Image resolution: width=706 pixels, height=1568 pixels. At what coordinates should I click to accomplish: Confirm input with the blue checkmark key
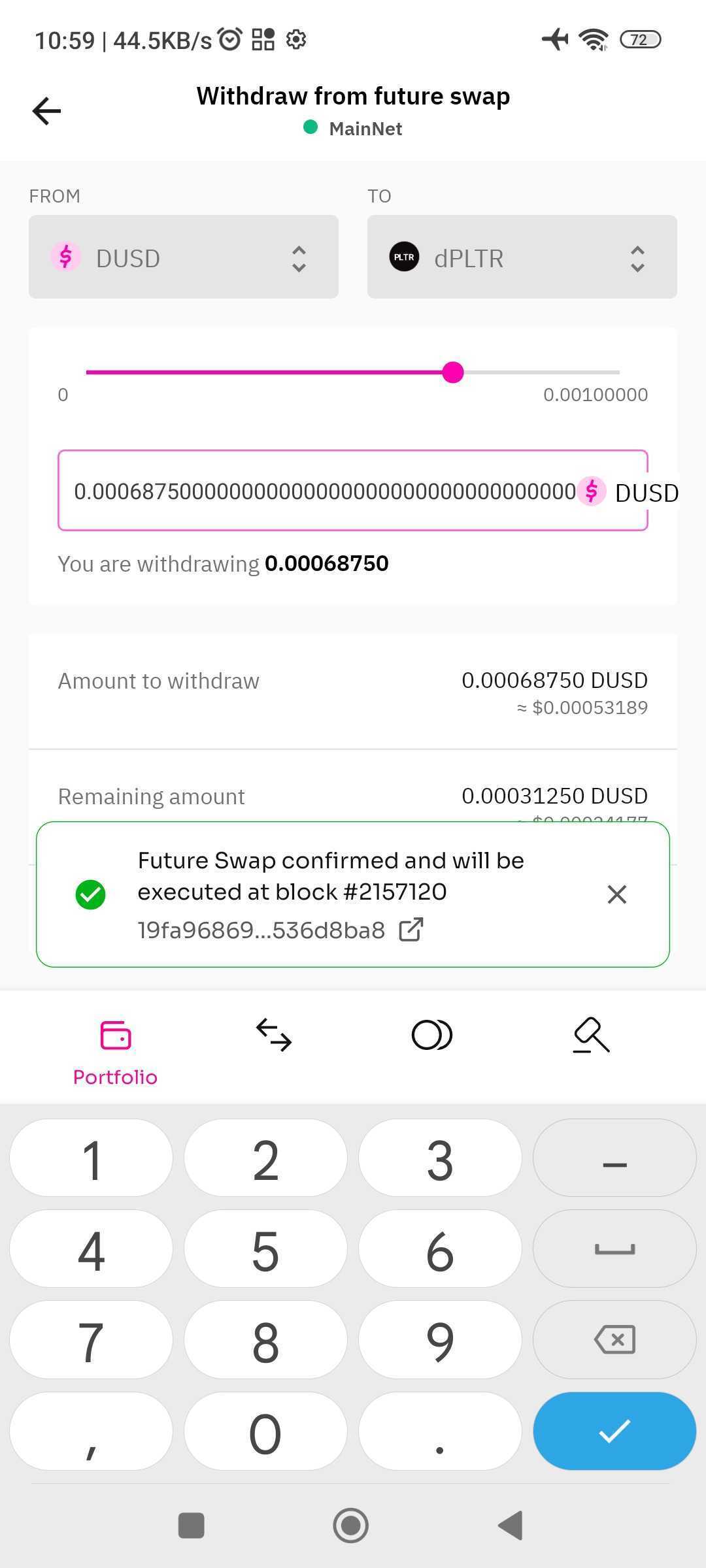613,1431
